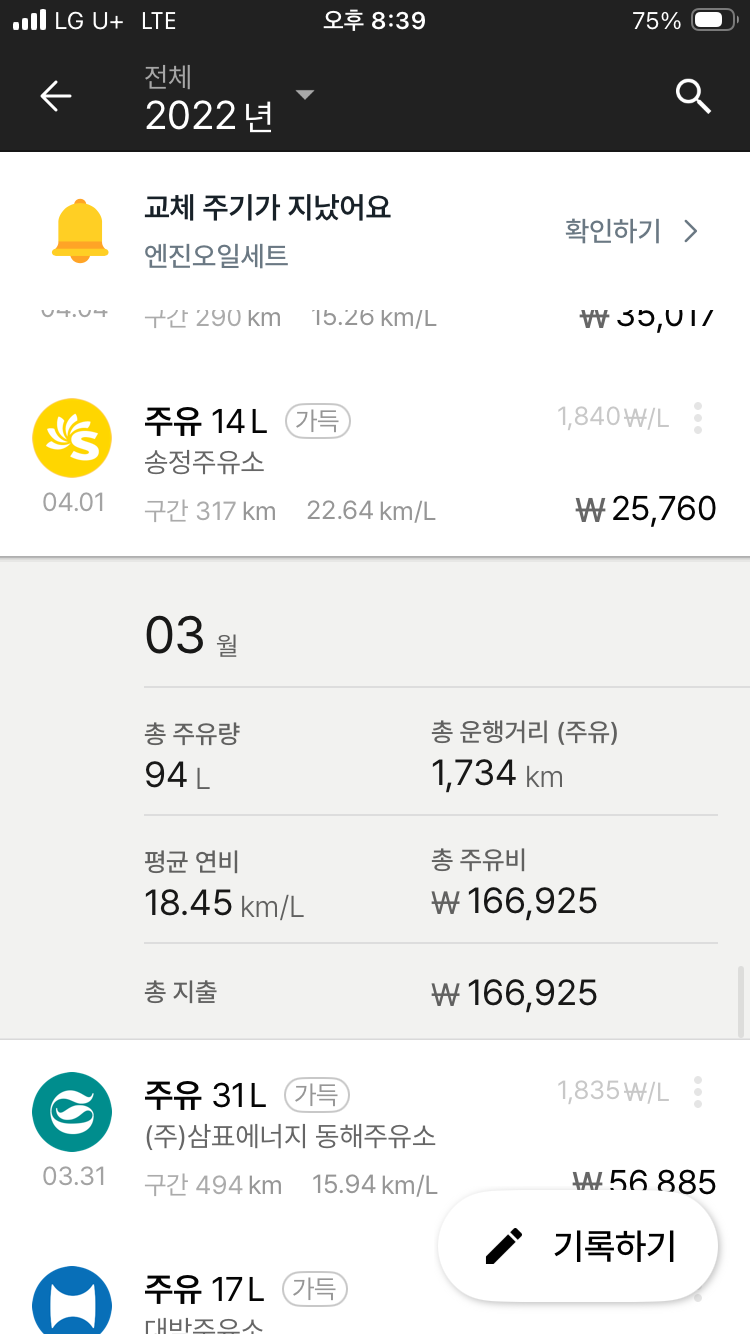750x1334 pixels.
Task: Open more options for 송정주유소 entry
Action: pos(698,418)
